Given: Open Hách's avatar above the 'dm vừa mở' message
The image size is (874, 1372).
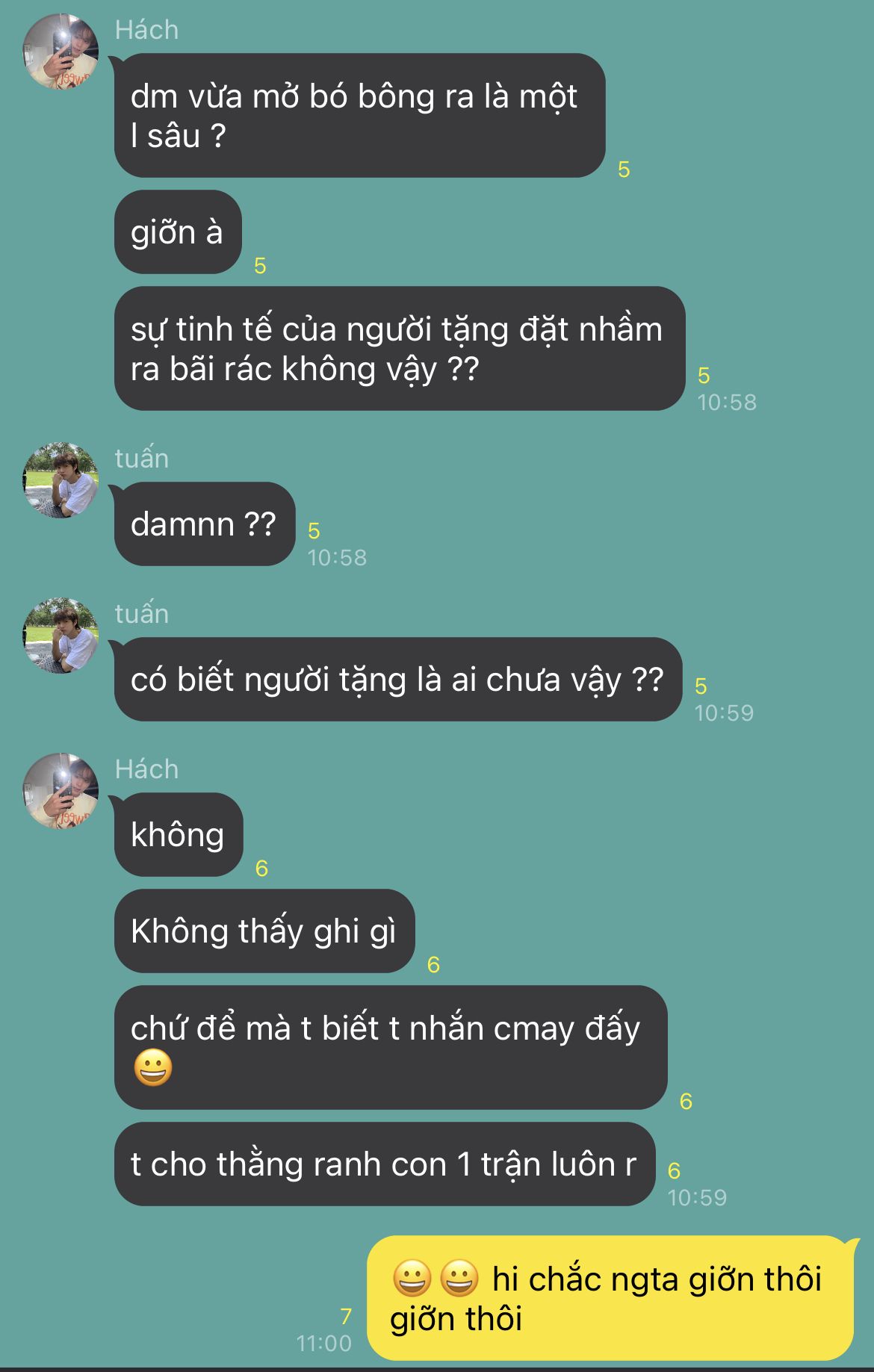Looking at the screenshot, I should click(x=61, y=52).
